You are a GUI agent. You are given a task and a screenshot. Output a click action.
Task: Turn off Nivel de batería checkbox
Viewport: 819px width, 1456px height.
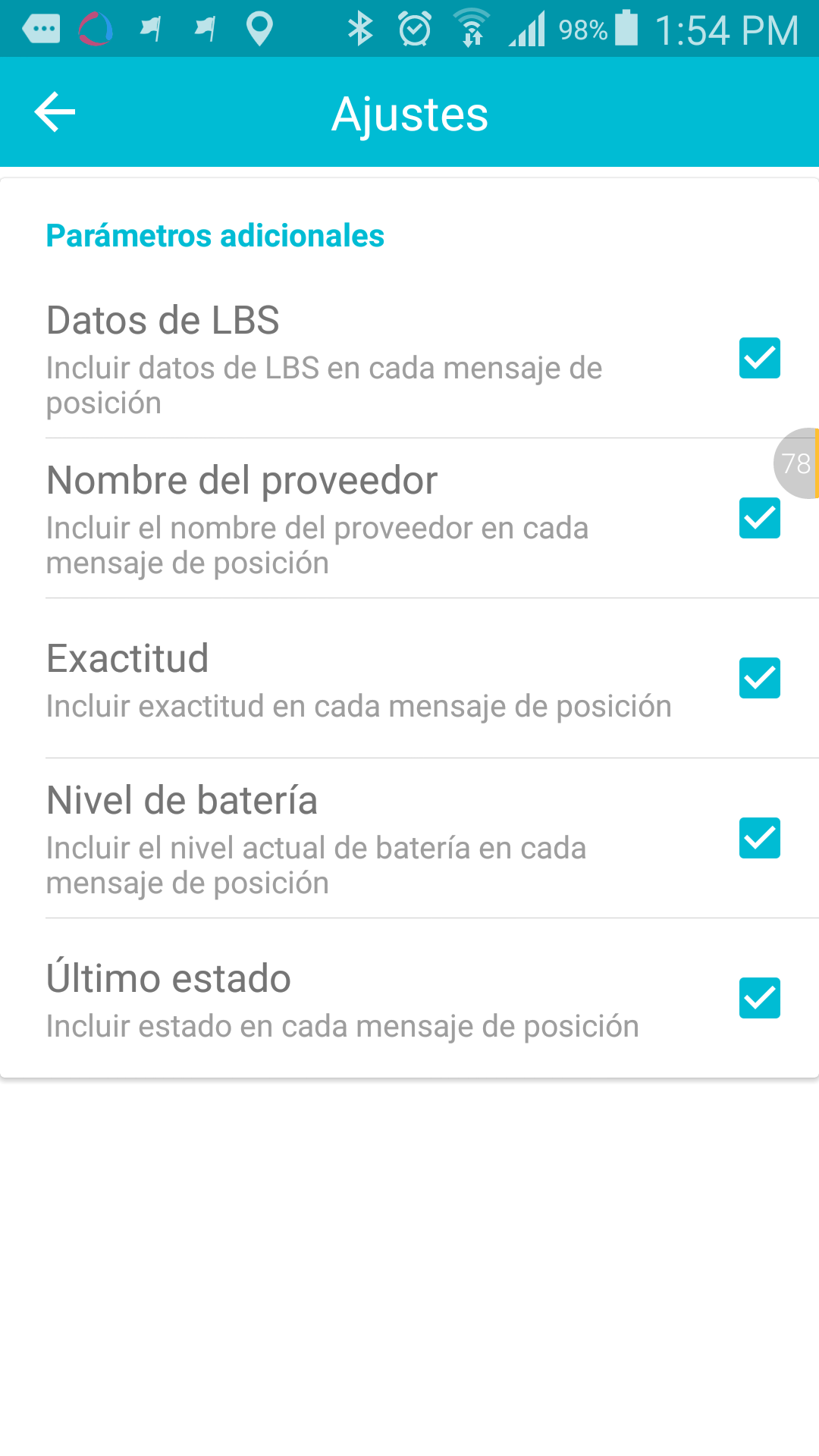pyautogui.click(x=759, y=838)
